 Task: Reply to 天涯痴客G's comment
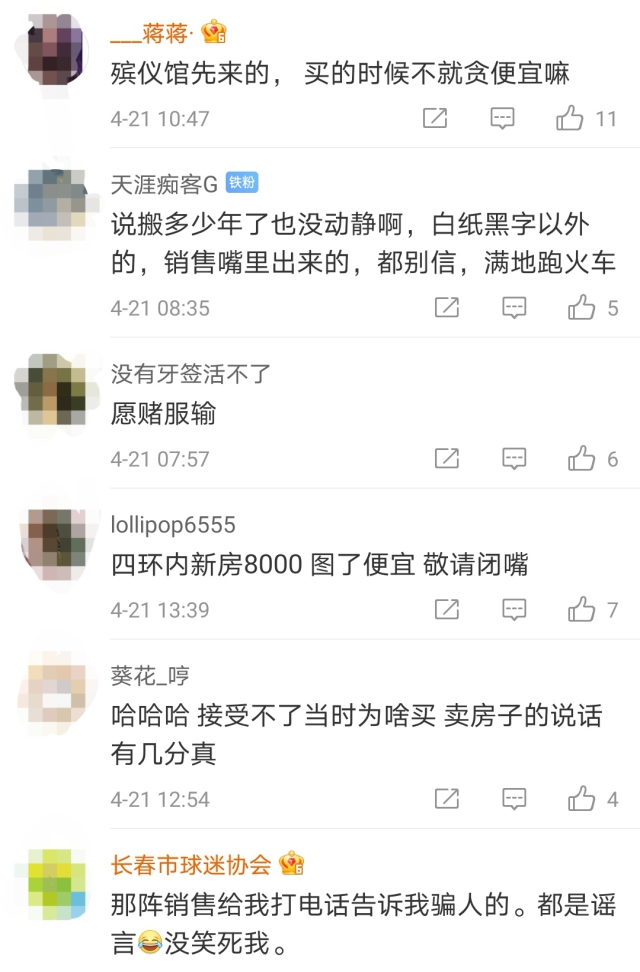pyautogui.click(x=514, y=308)
